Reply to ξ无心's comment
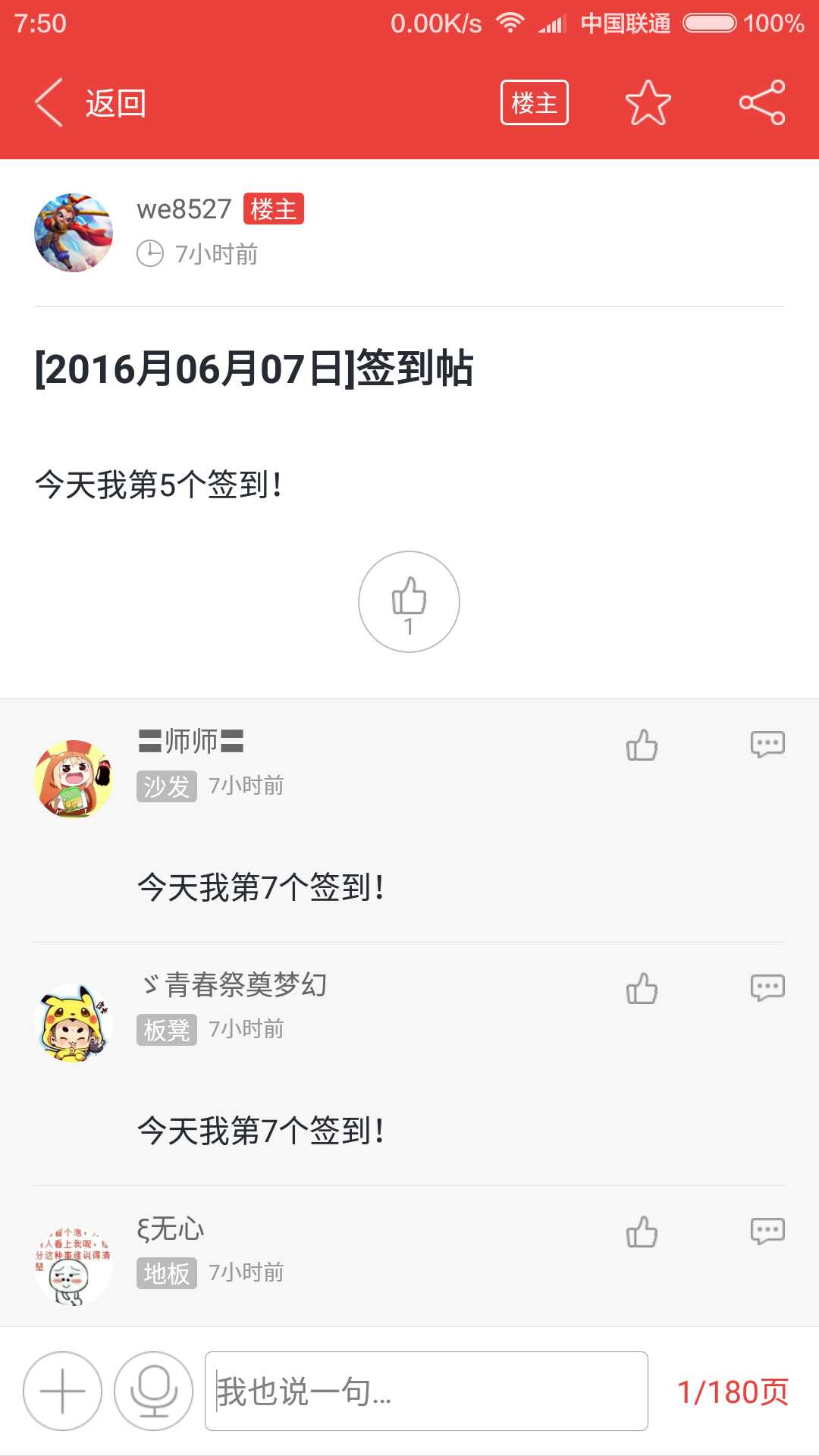Image resolution: width=819 pixels, height=1456 pixels. coord(767,1232)
